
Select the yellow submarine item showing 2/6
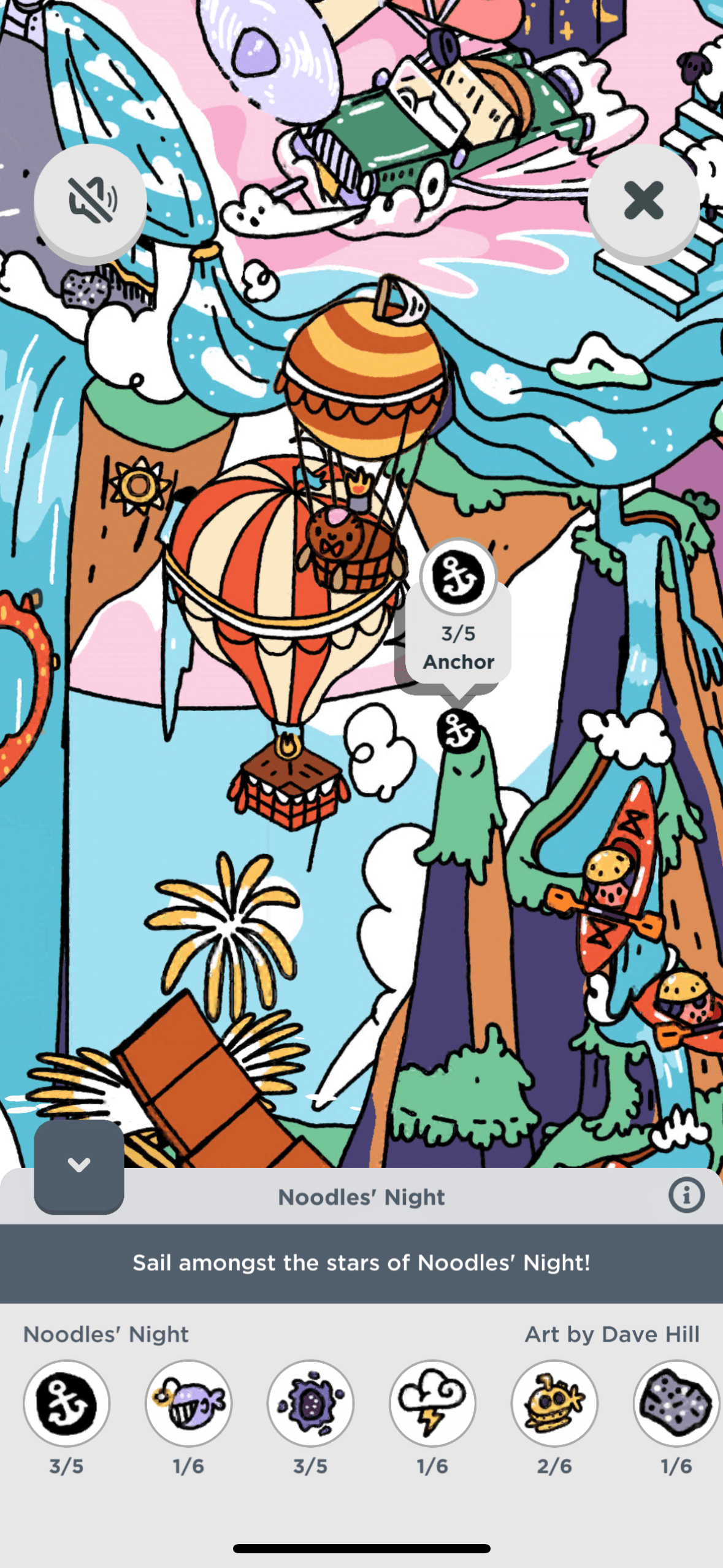(554, 1404)
